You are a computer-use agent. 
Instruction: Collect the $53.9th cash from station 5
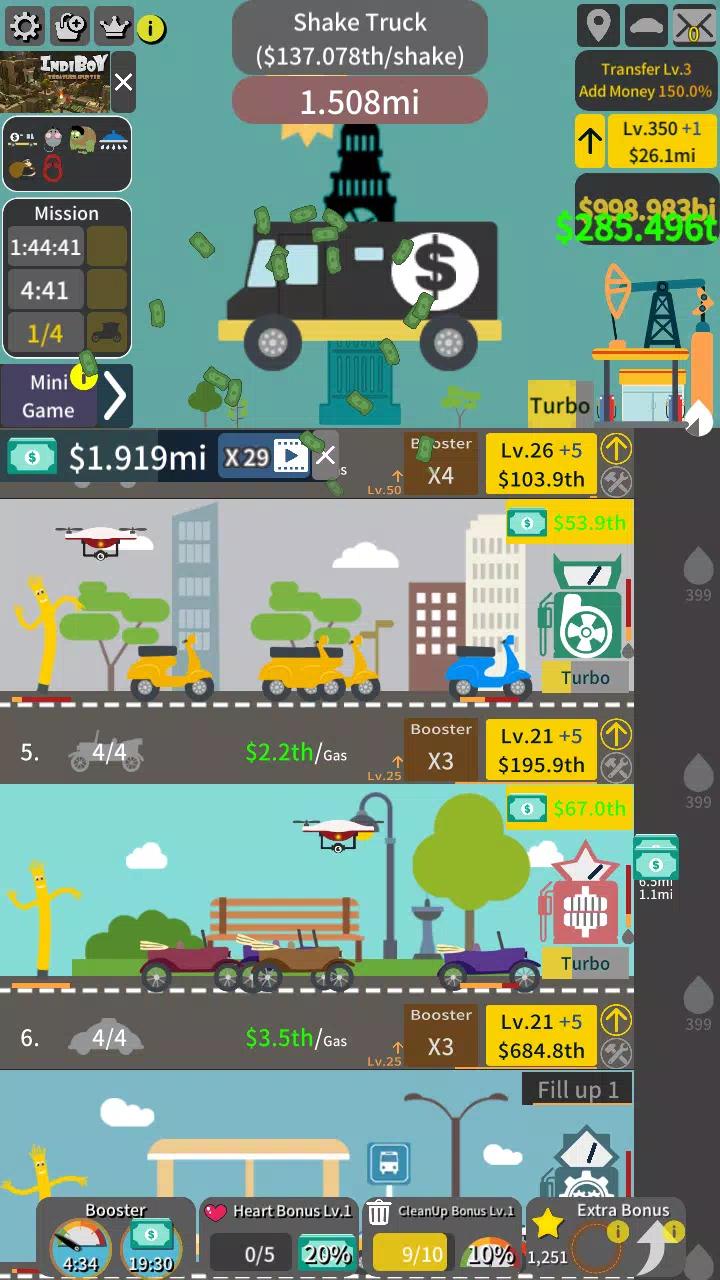[x=570, y=523]
